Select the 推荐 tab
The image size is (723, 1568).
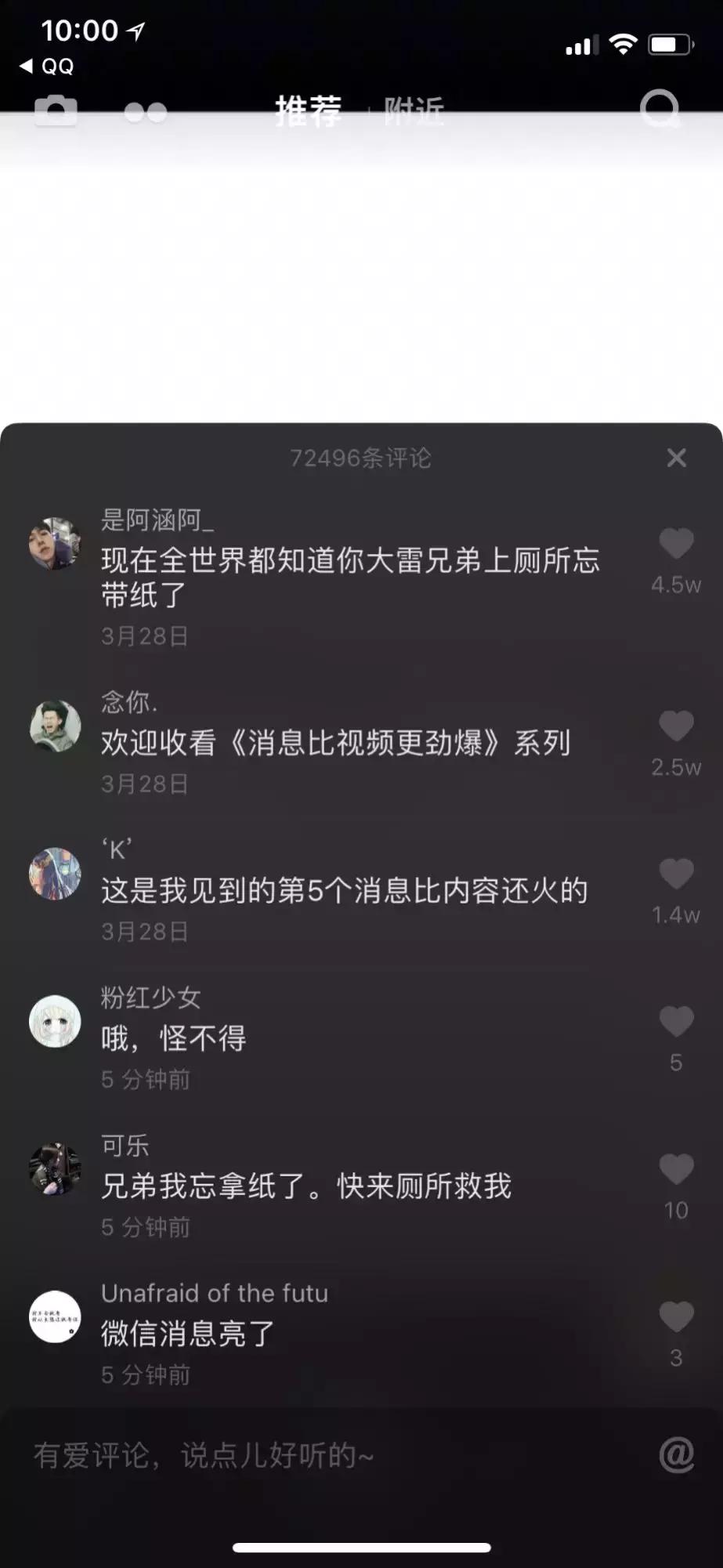pos(309,110)
